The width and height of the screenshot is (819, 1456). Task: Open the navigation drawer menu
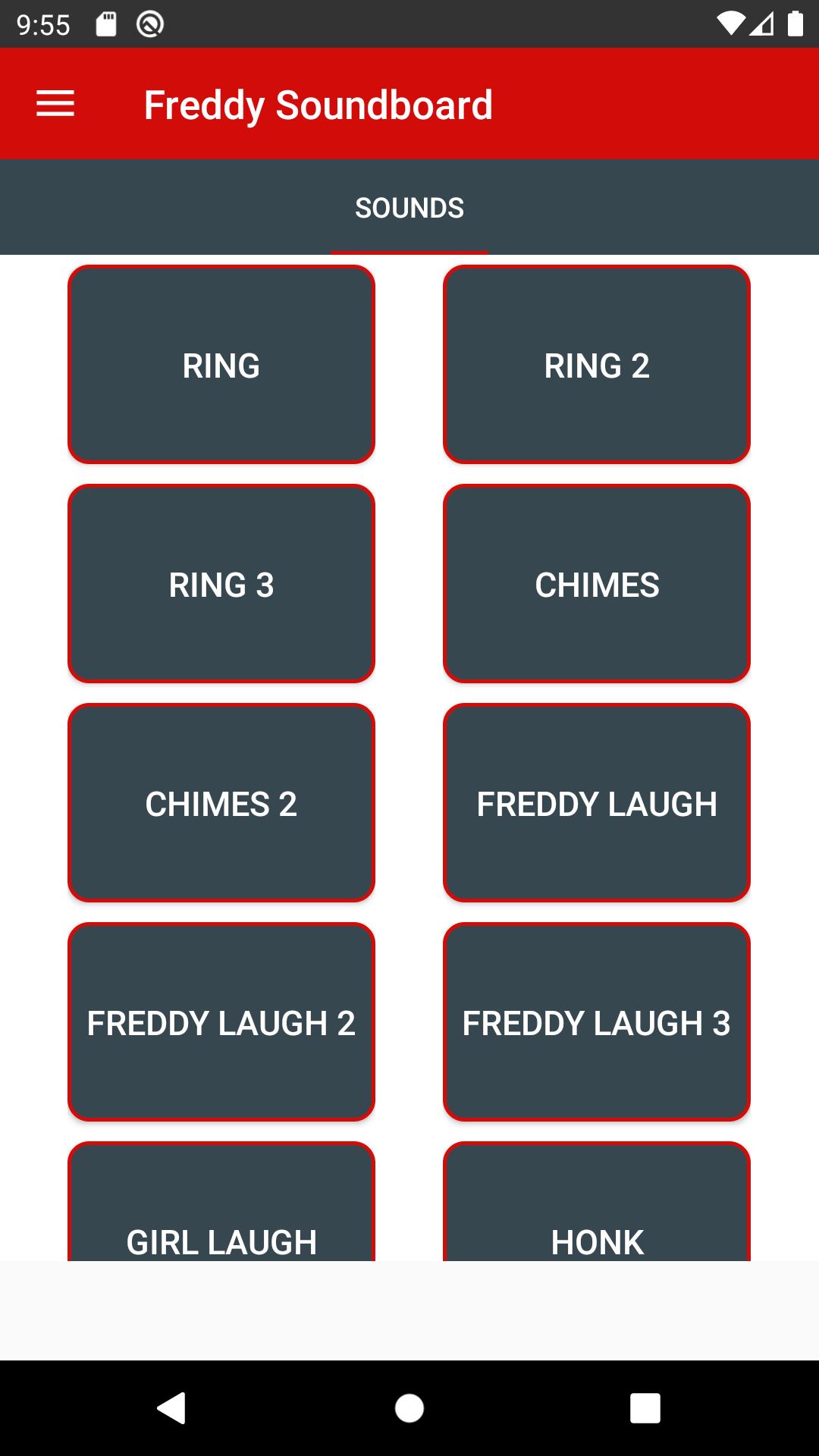coord(55,104)
